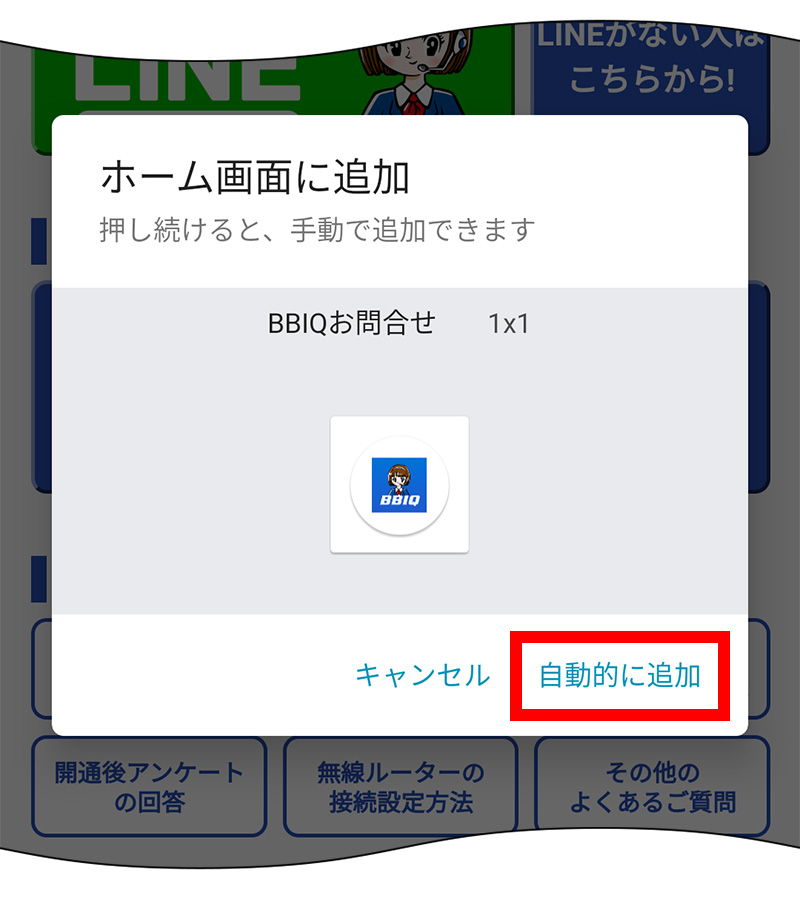Open 開通後アンケートの回答 survey page
This screenshot has height=900, width=800.
[152, 787]
